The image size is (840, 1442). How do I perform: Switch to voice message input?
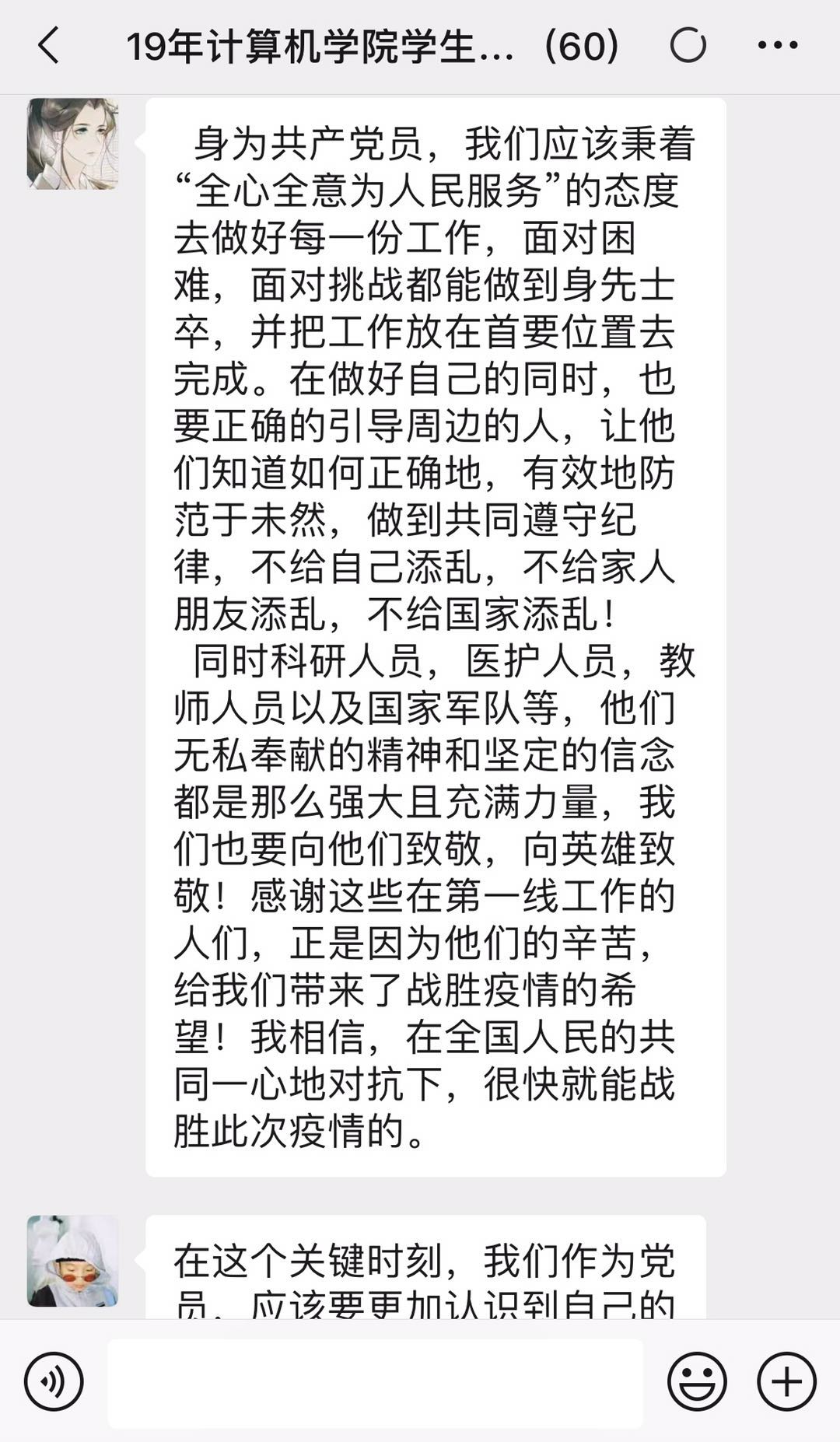coord(54,1381)
